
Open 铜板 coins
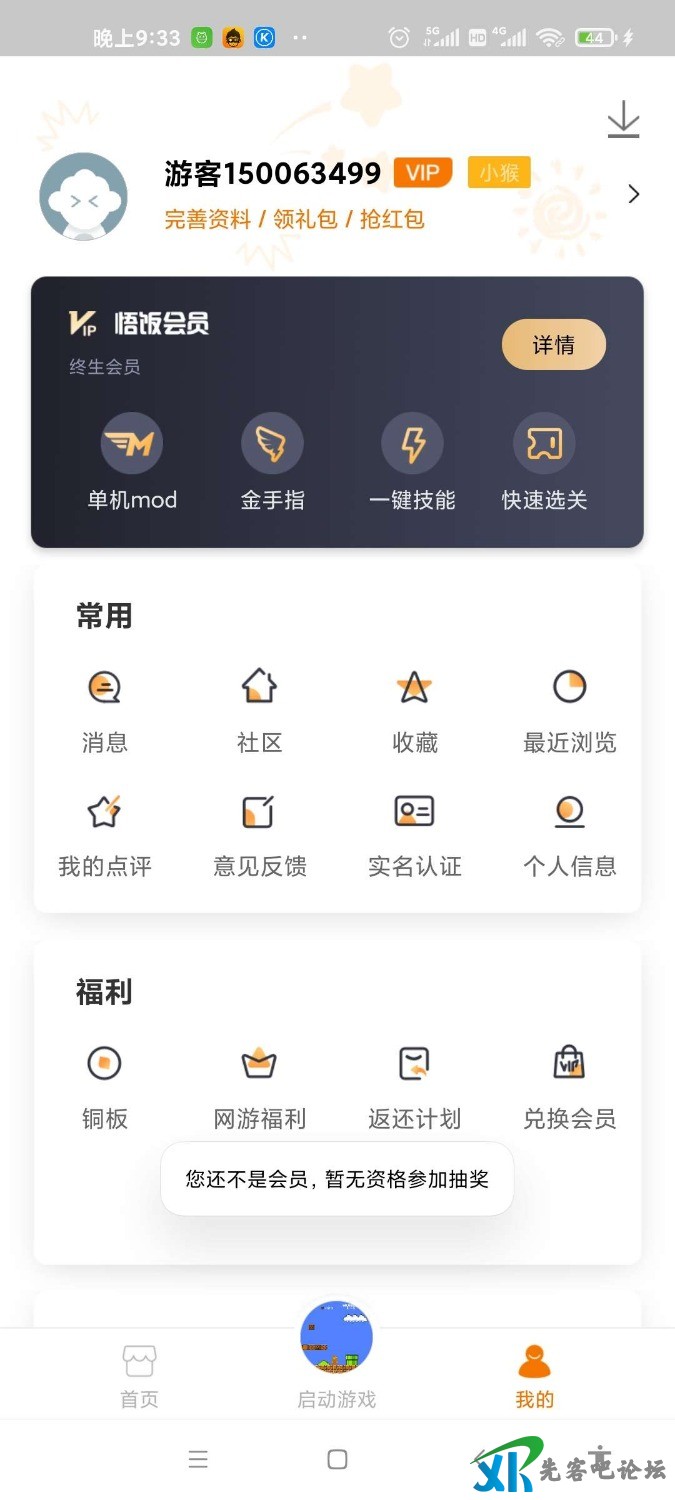(105, 1085)
